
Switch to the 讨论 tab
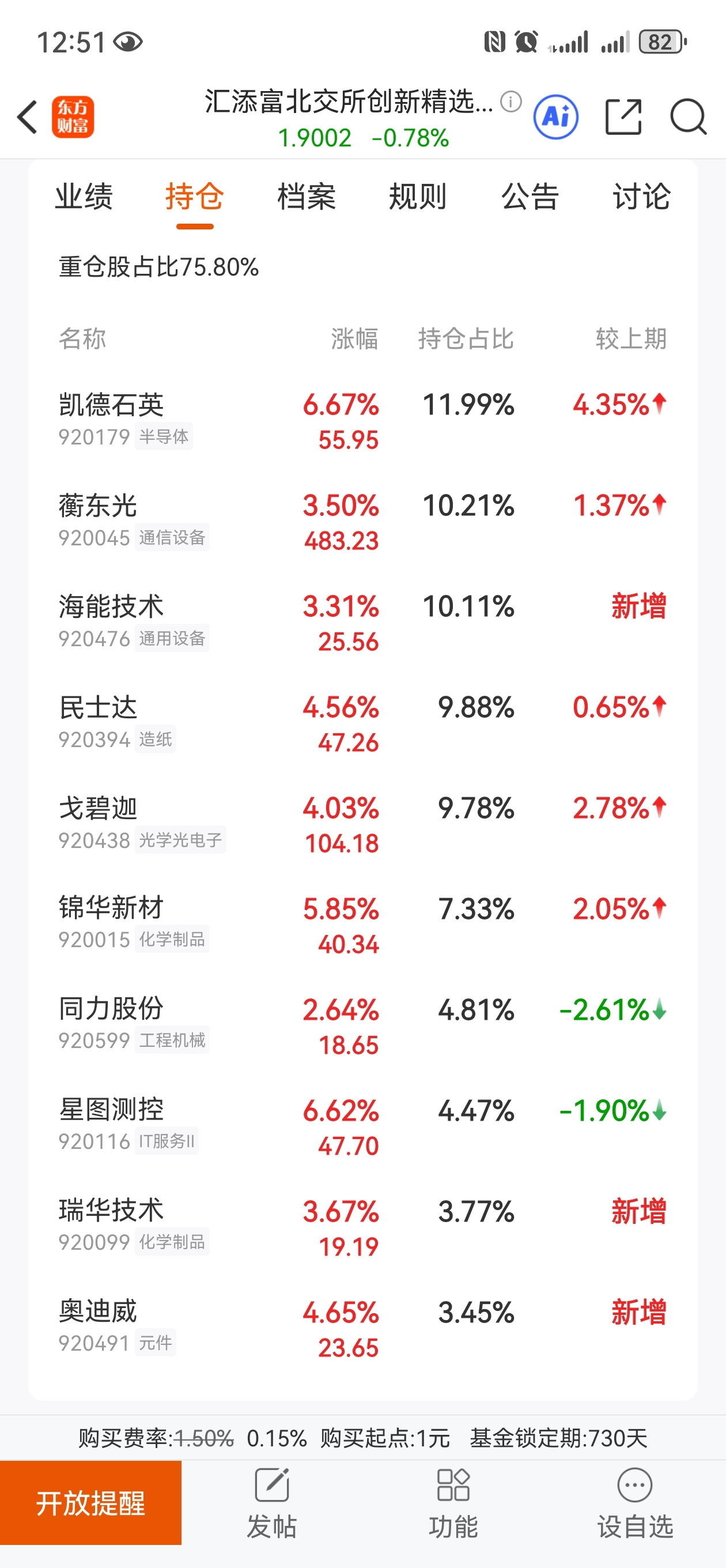tap(641, 197)
